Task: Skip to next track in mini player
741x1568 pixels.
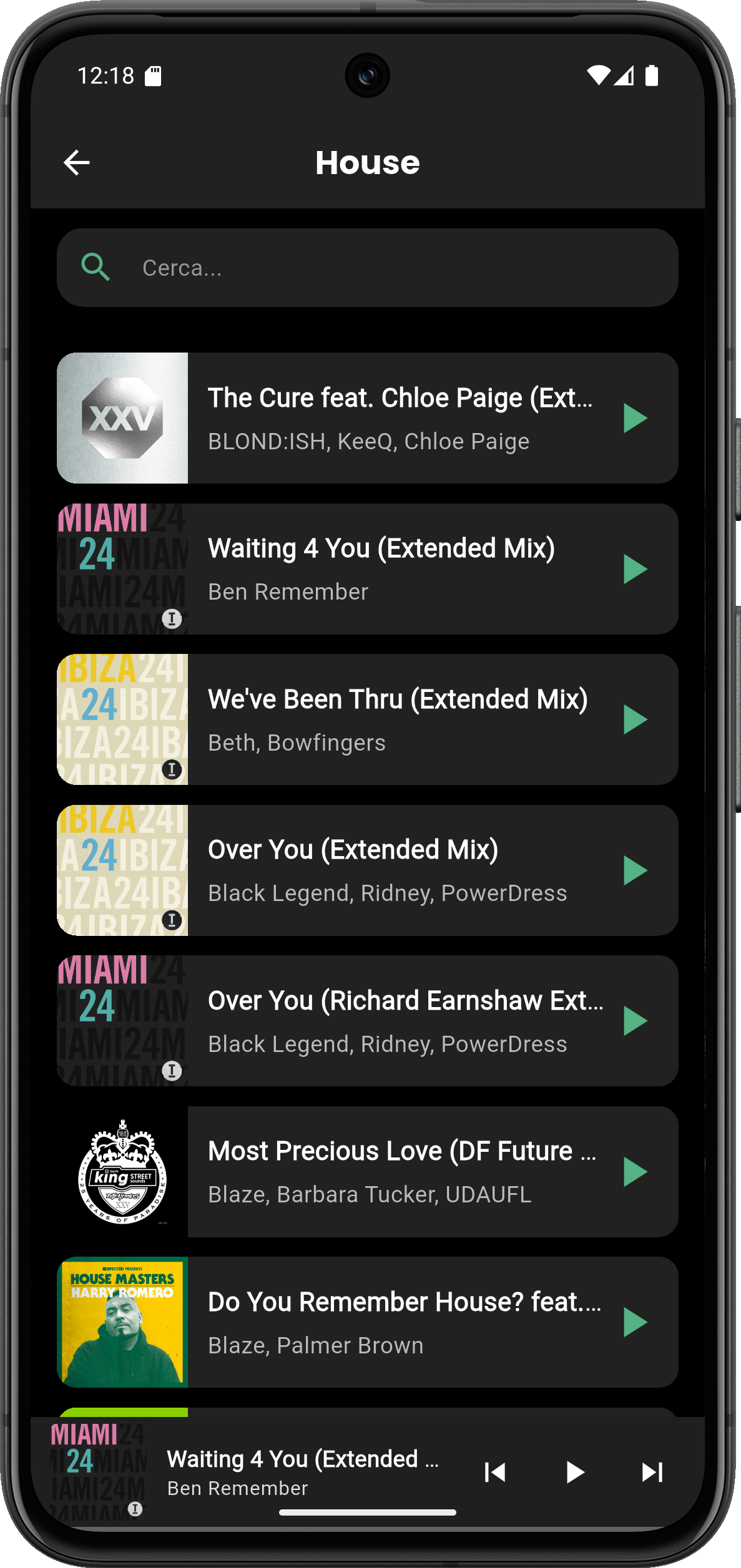Action: (x=652, y=1473)
